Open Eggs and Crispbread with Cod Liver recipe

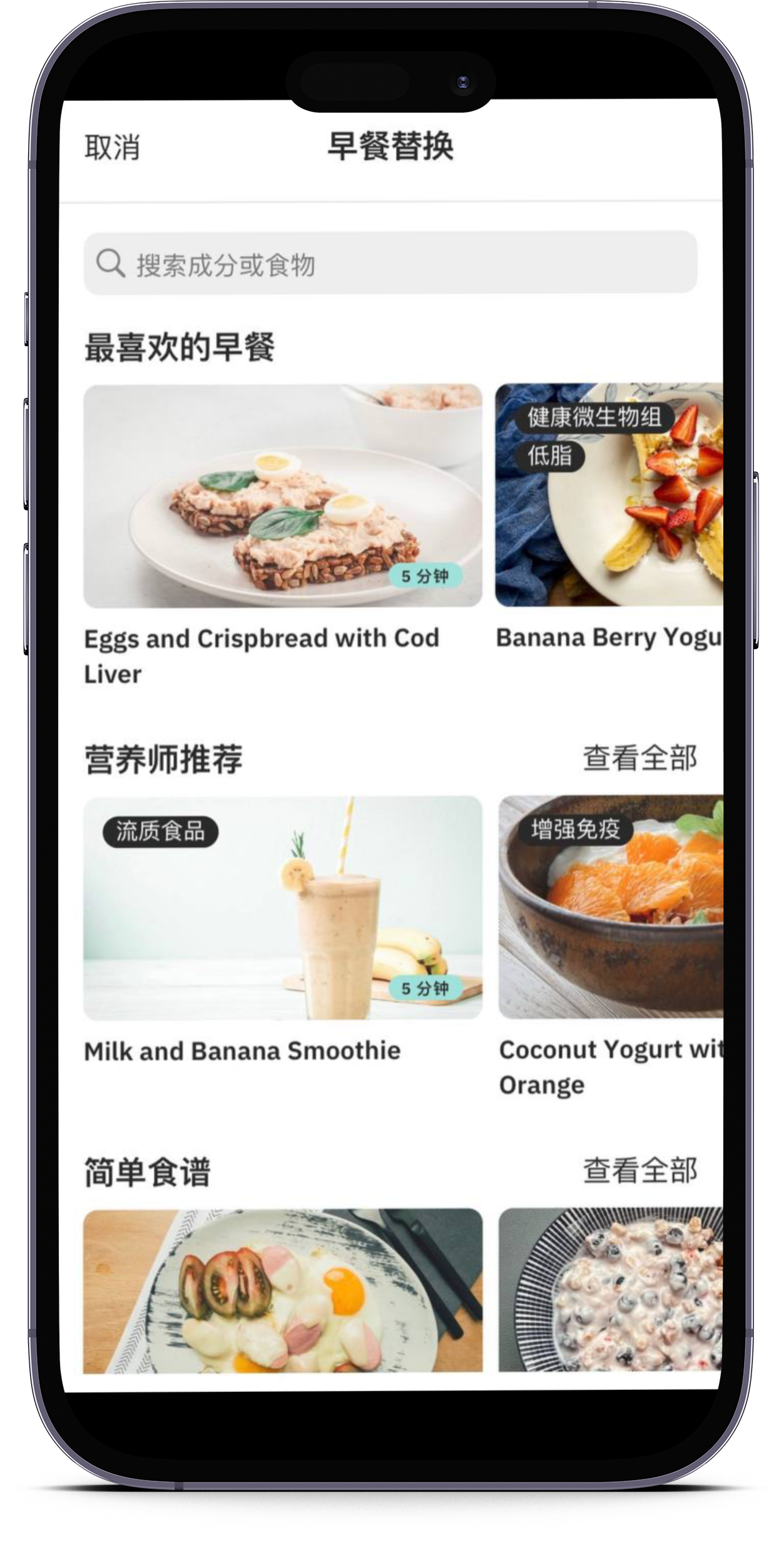tap(283, 496)
